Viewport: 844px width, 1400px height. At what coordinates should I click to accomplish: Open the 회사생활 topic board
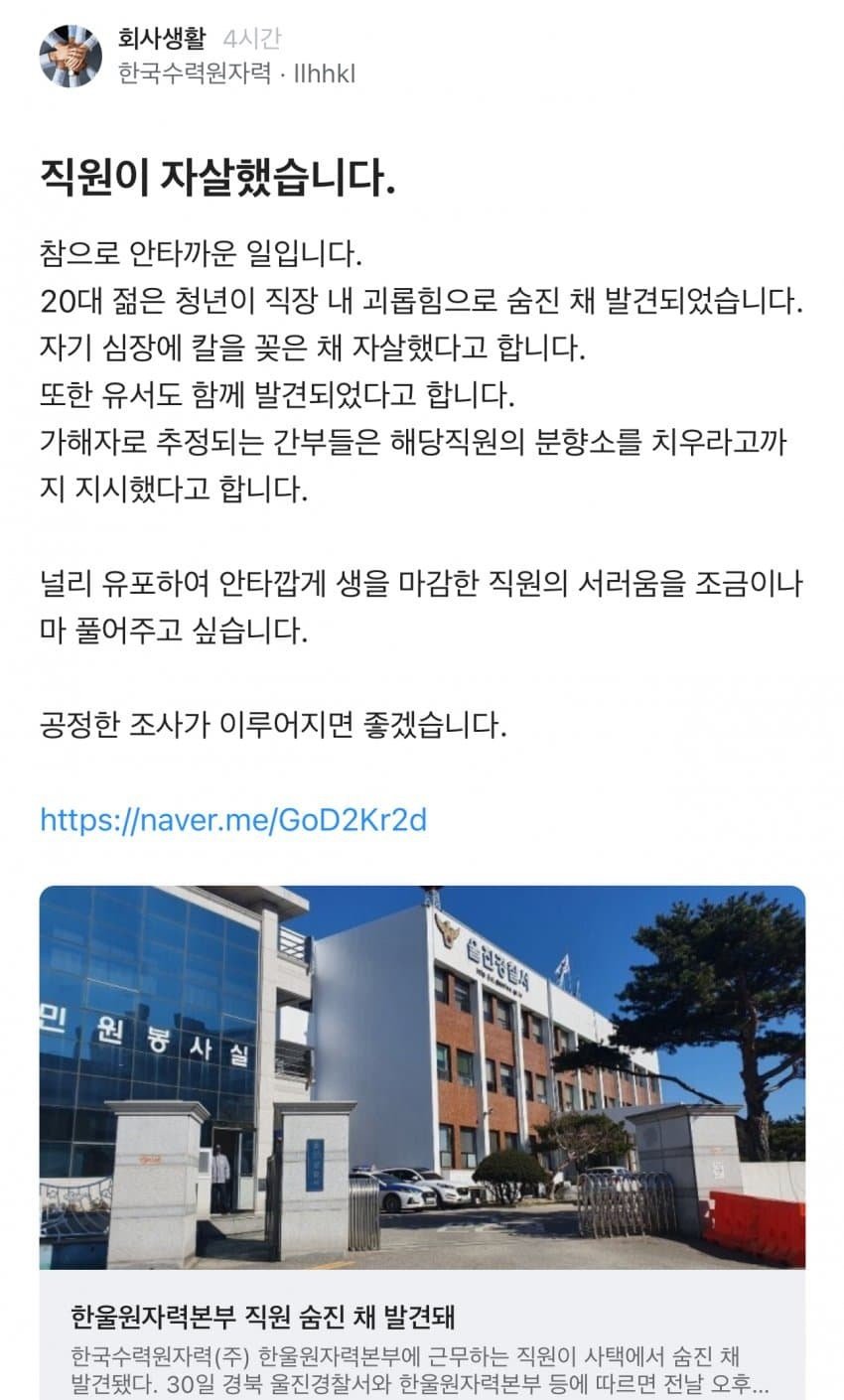click(161, 39)
